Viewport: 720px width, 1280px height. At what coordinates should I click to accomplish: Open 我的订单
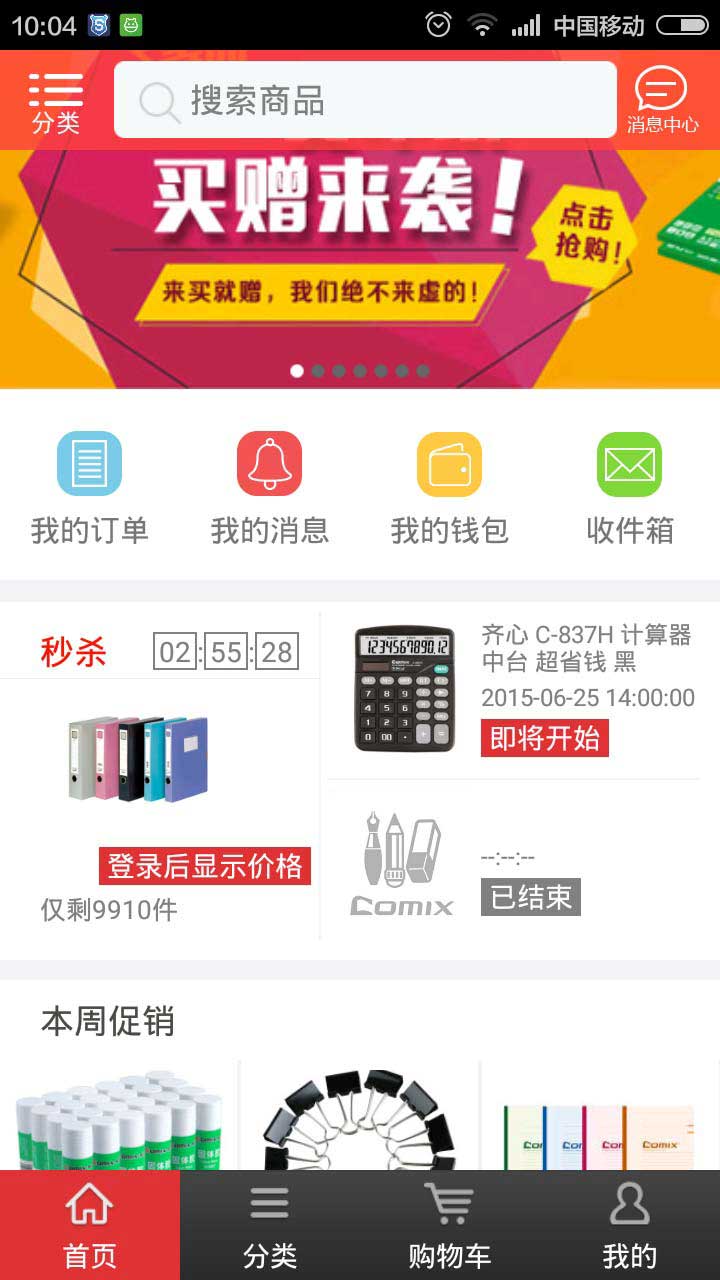tap(90, 488)
